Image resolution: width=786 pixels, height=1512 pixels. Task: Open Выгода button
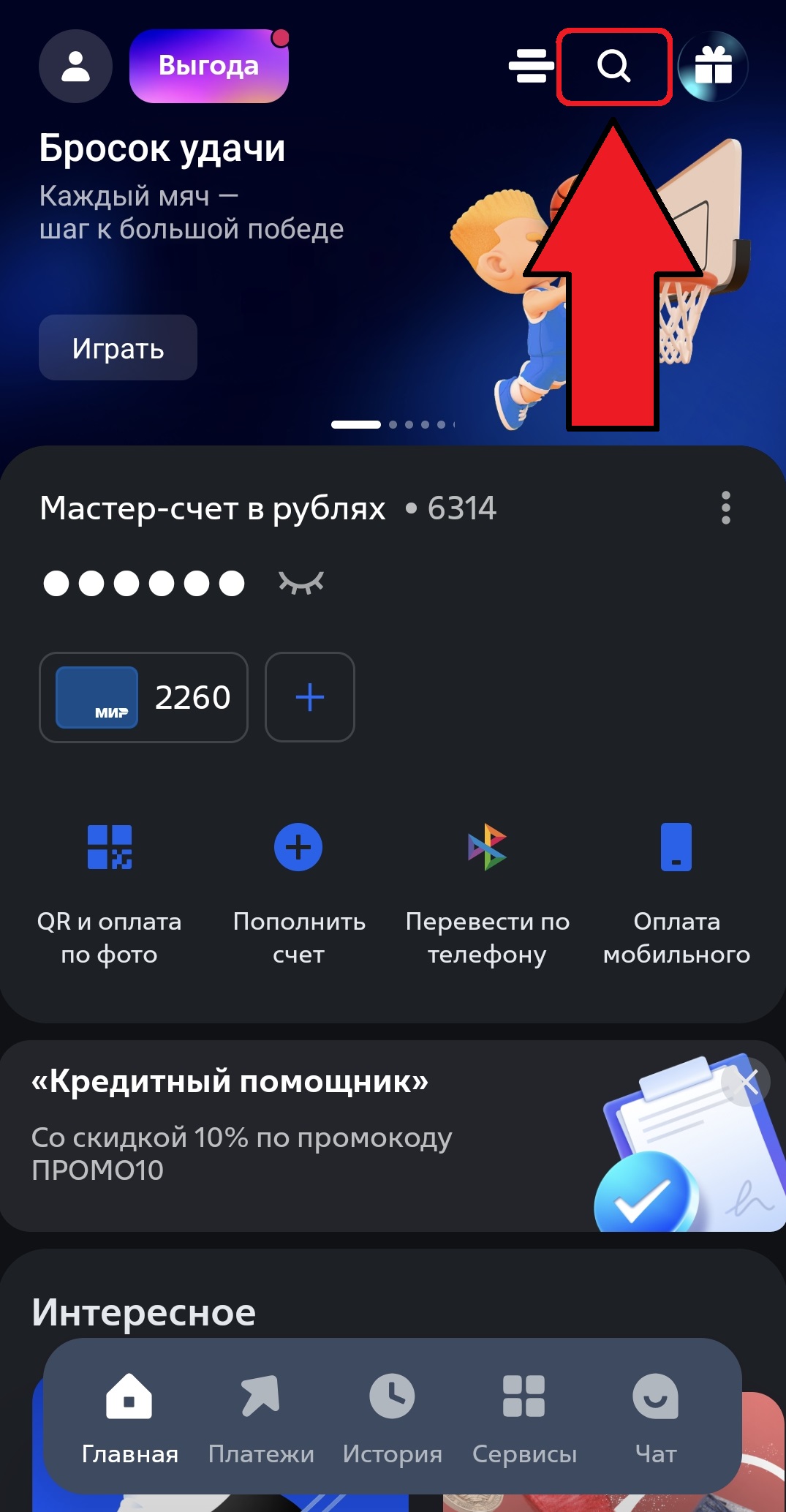click(208, 65)
